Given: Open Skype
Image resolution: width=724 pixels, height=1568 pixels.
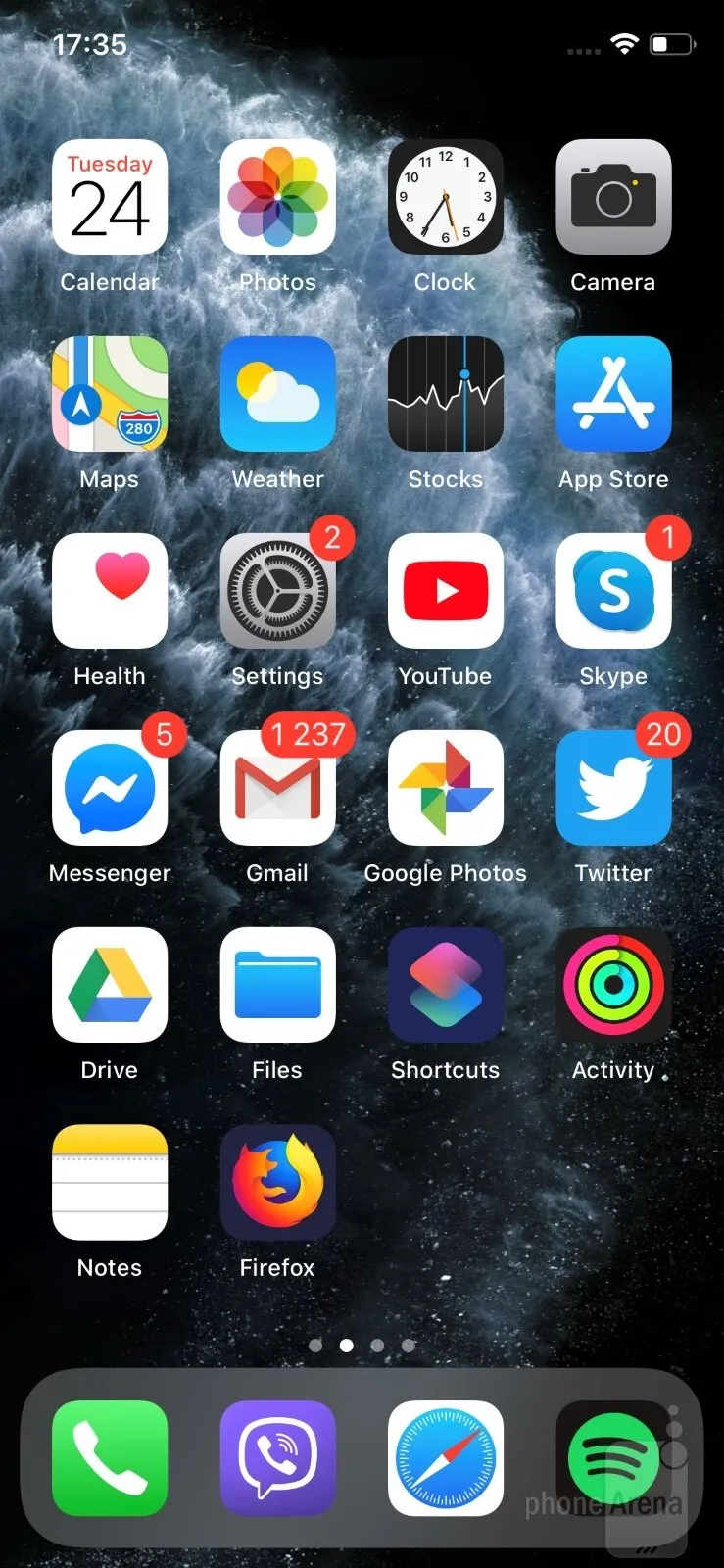Looking at the screenshot, I should [613, 591].
